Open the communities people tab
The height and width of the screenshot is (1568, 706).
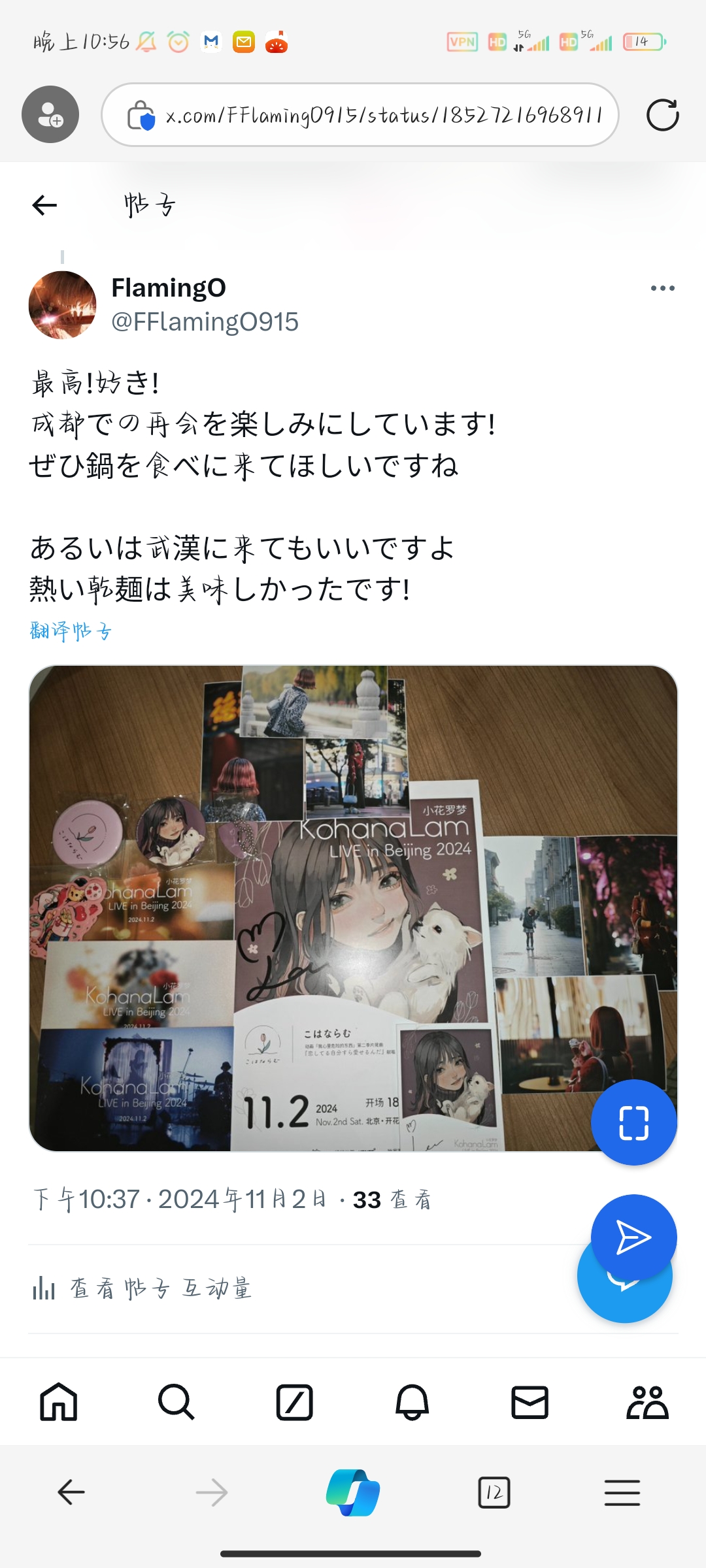click(x=647, y=1402)
